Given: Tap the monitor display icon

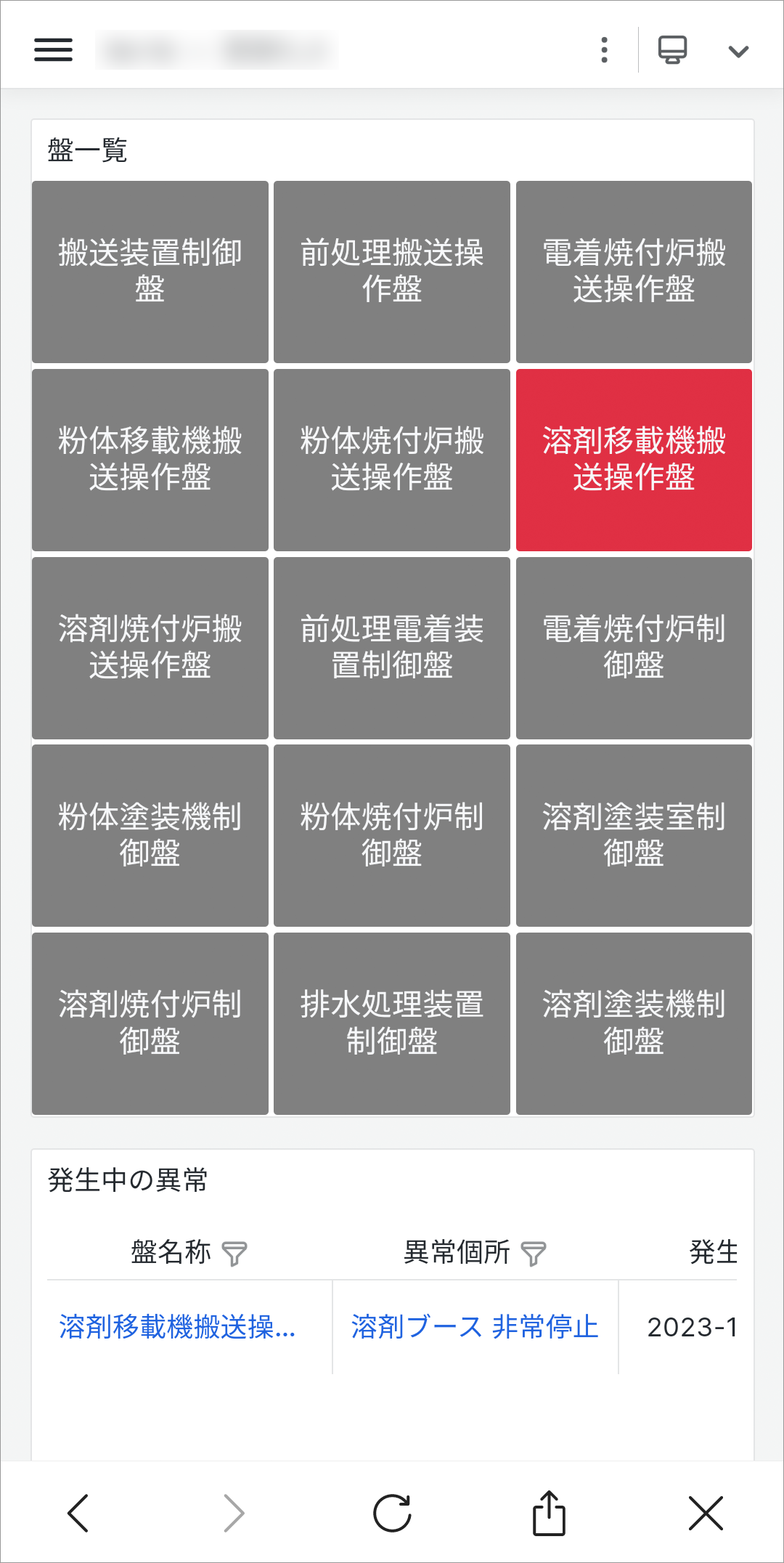Looking at the screenshot, I should 672,50.
